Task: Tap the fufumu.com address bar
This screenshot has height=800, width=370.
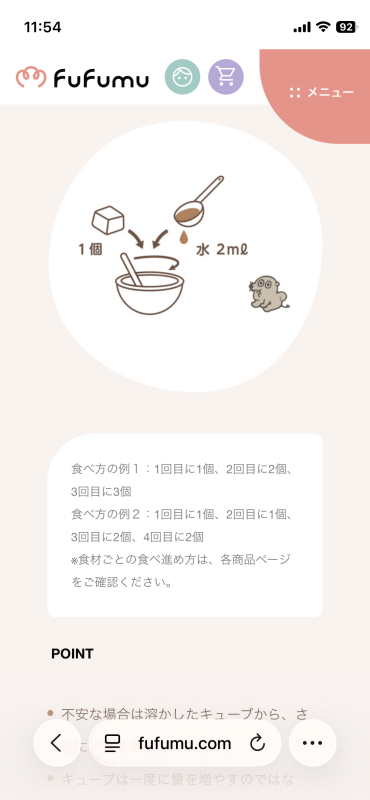Action: 185,743
